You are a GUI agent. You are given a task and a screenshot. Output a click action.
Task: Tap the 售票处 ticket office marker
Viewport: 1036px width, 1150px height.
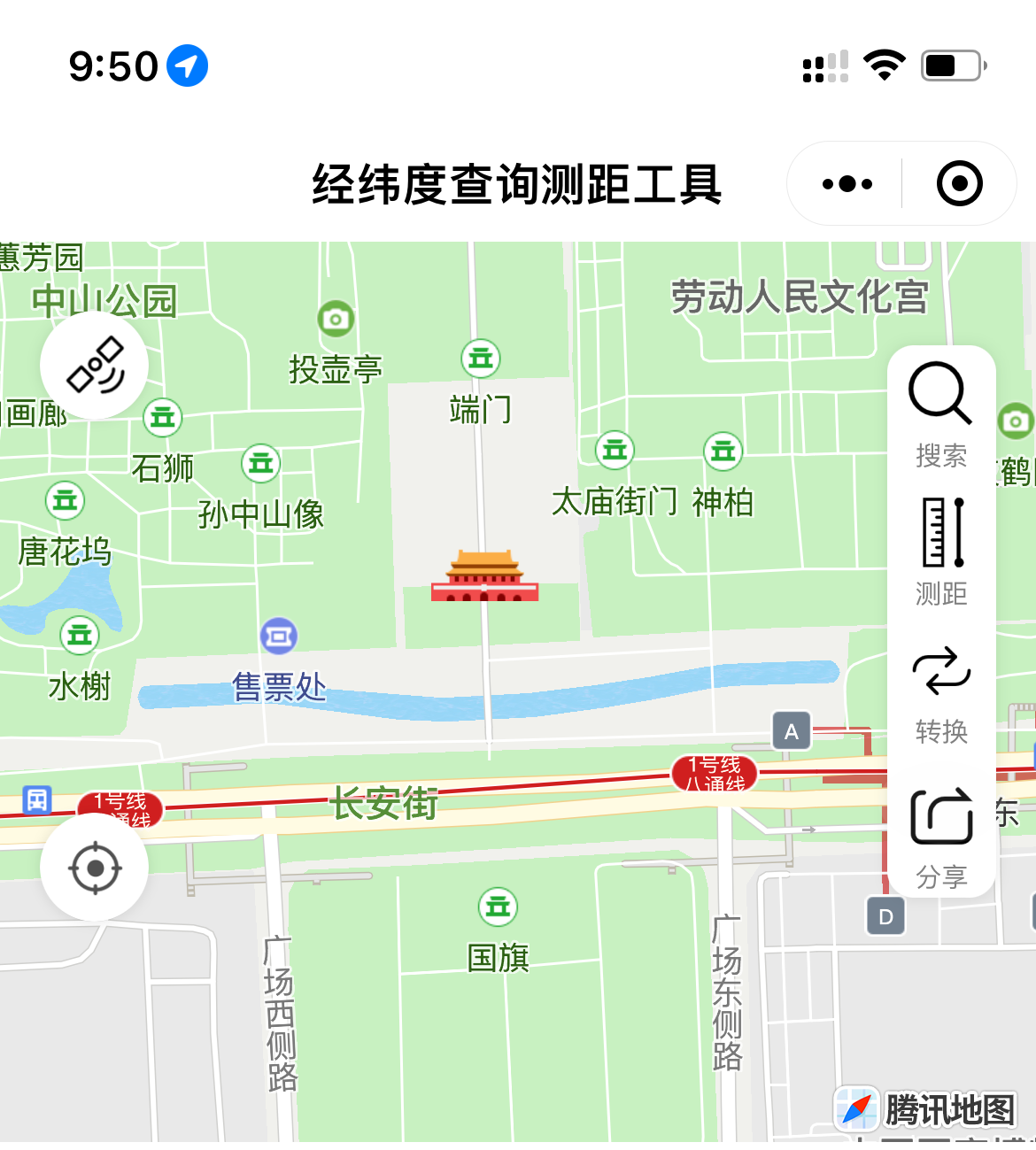click(x=279, y=636)
